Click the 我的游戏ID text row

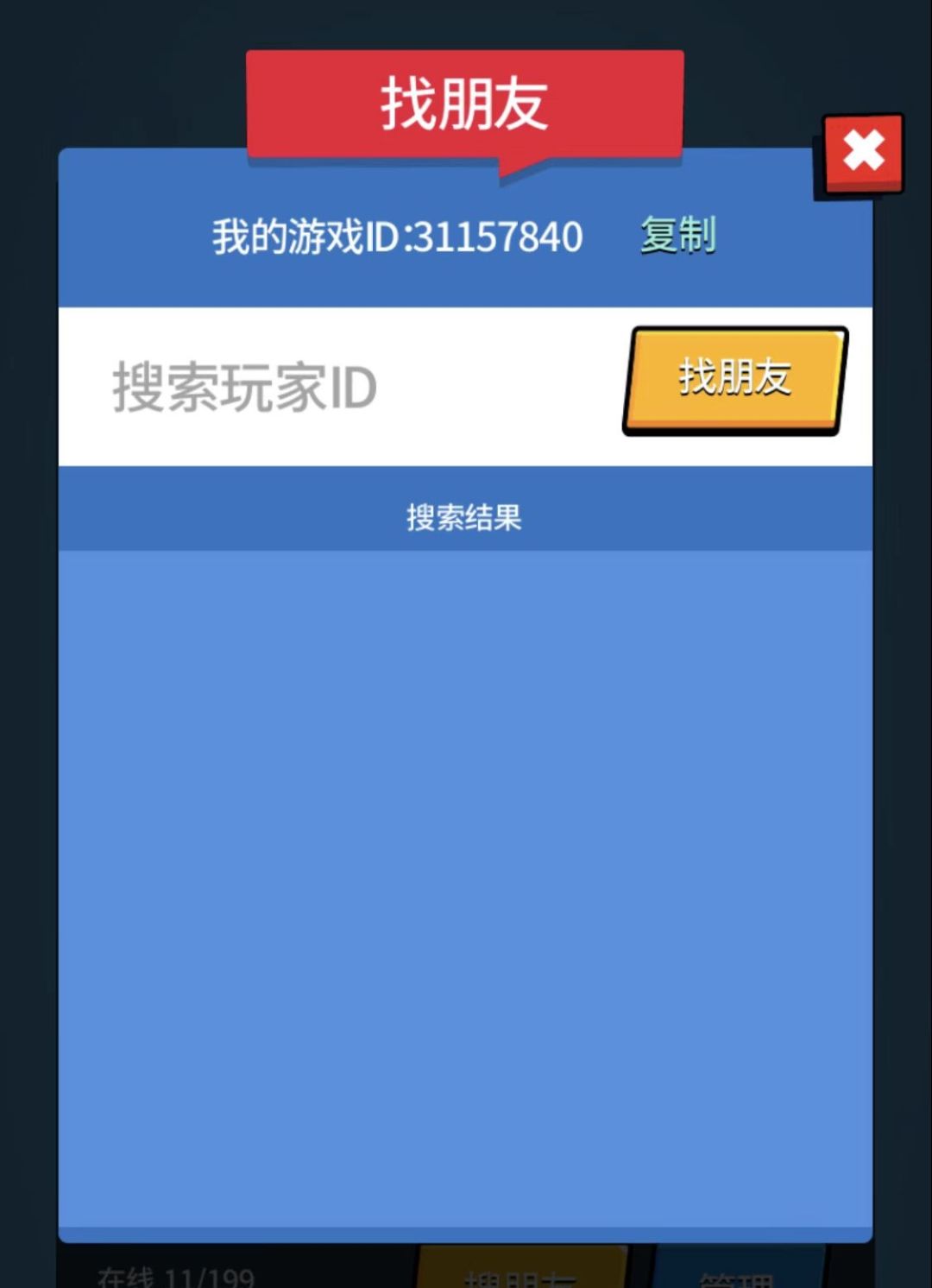396,235
